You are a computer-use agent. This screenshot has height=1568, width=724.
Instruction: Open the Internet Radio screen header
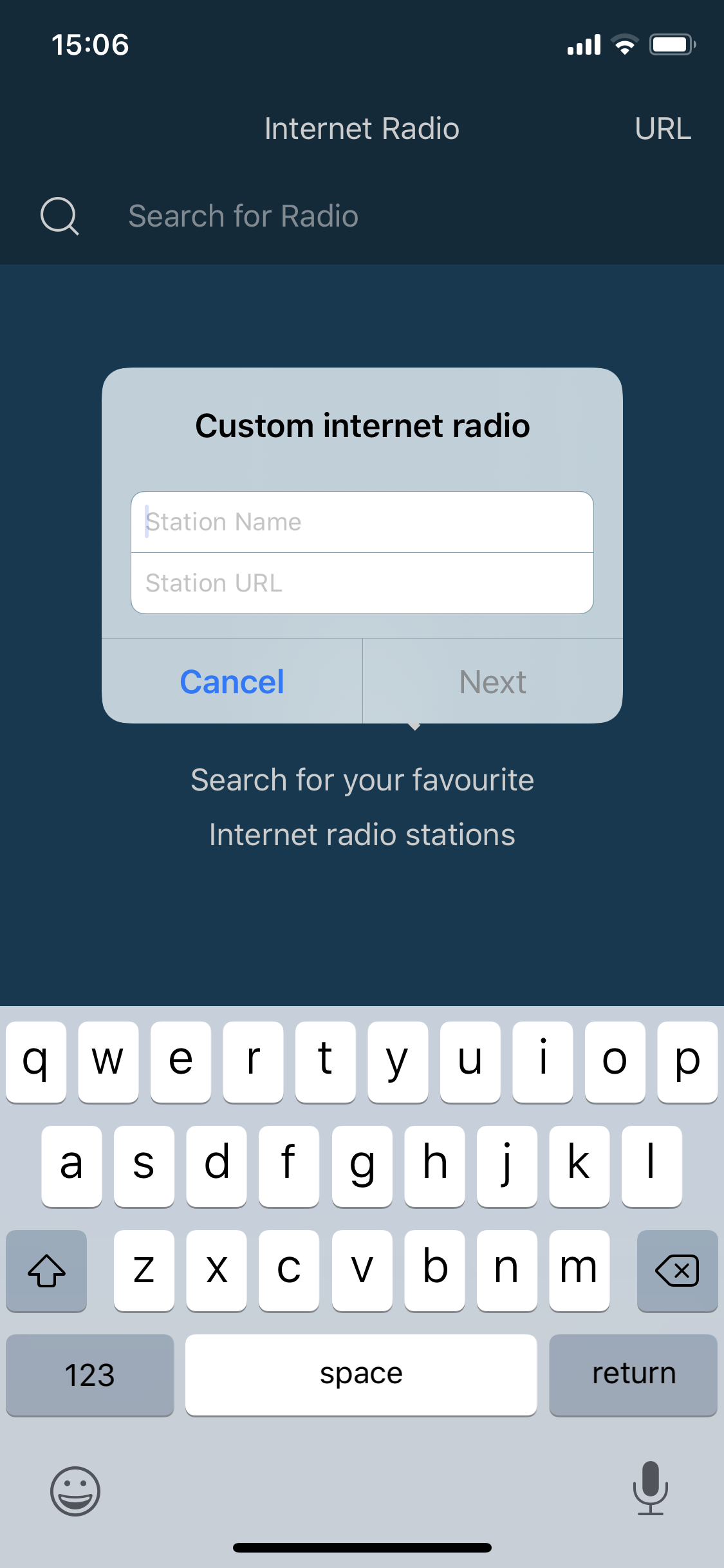click(362, 129)
